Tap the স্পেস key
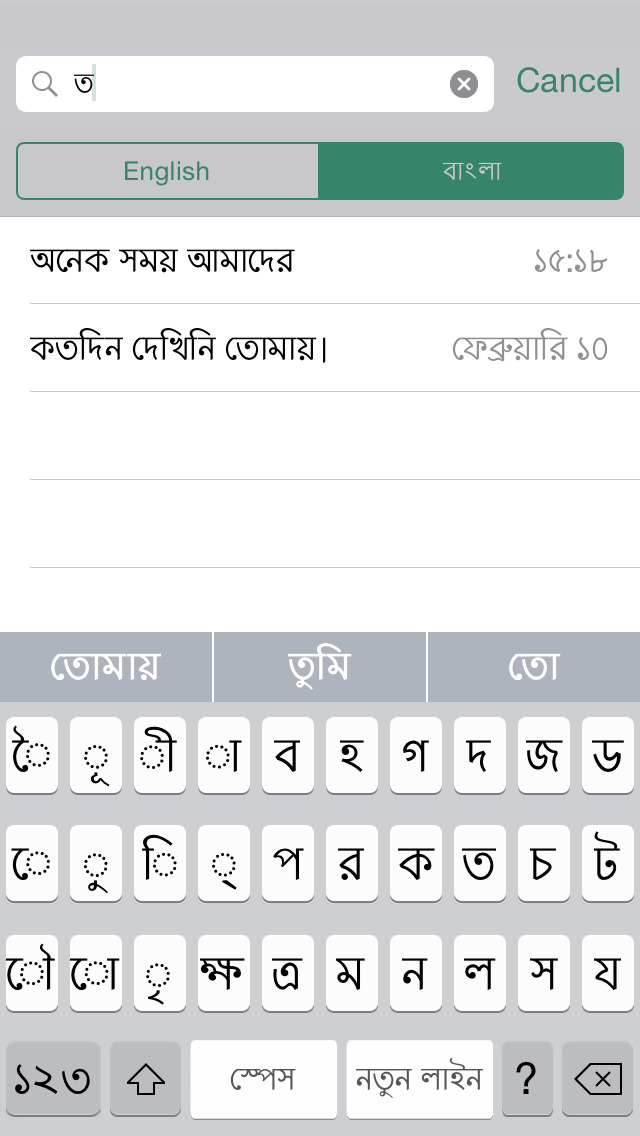The image size is (640, 1136). 264,1079
